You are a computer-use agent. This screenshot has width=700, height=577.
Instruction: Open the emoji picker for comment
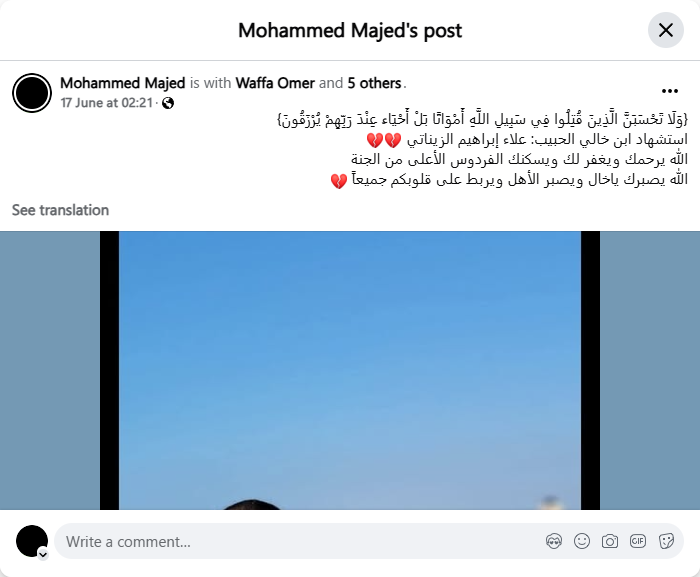coord(582,542)
